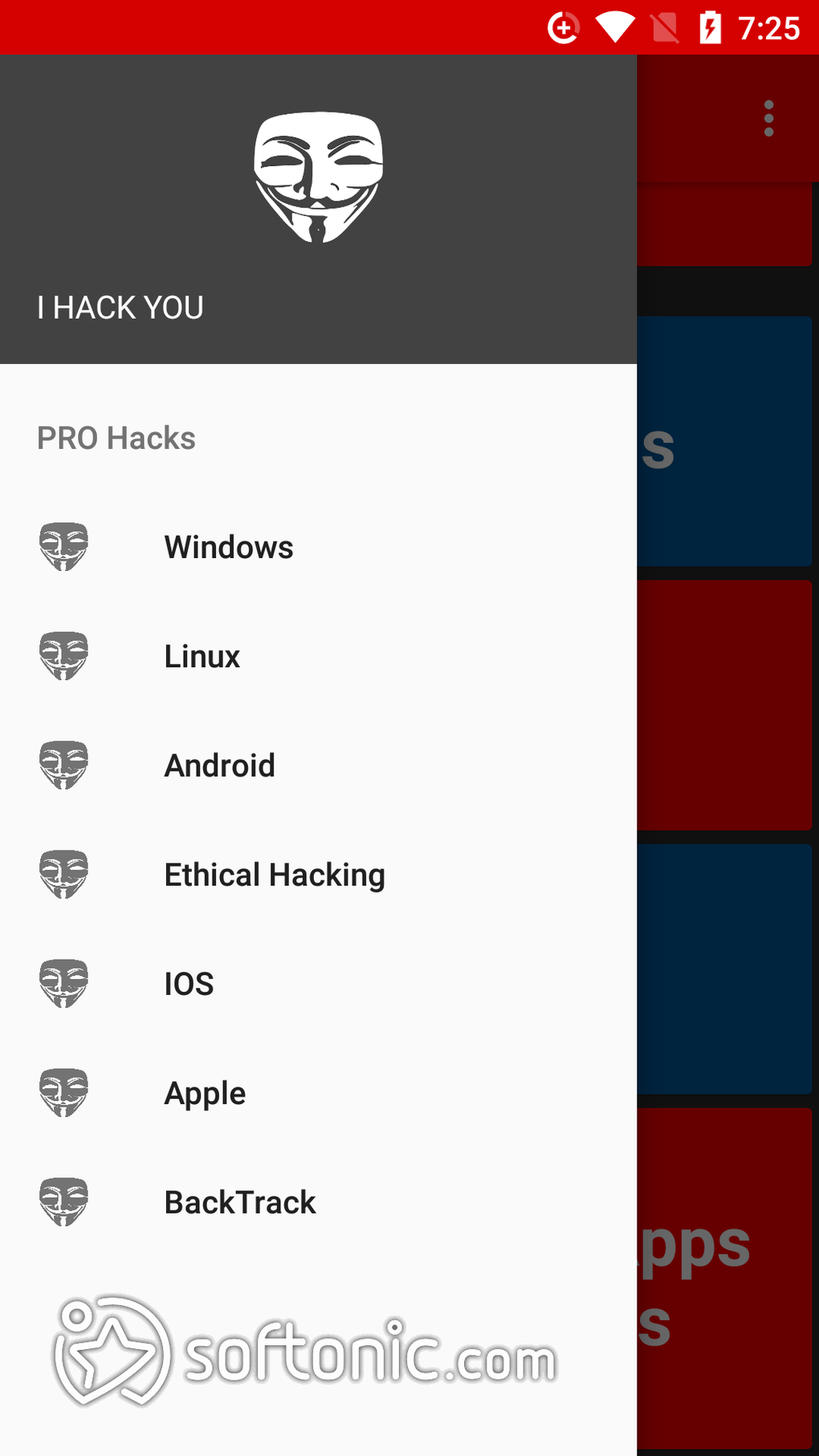Select Linux from the drawer menu
819x1456 pixels.
pyautogui.click(x=202, y=657)
